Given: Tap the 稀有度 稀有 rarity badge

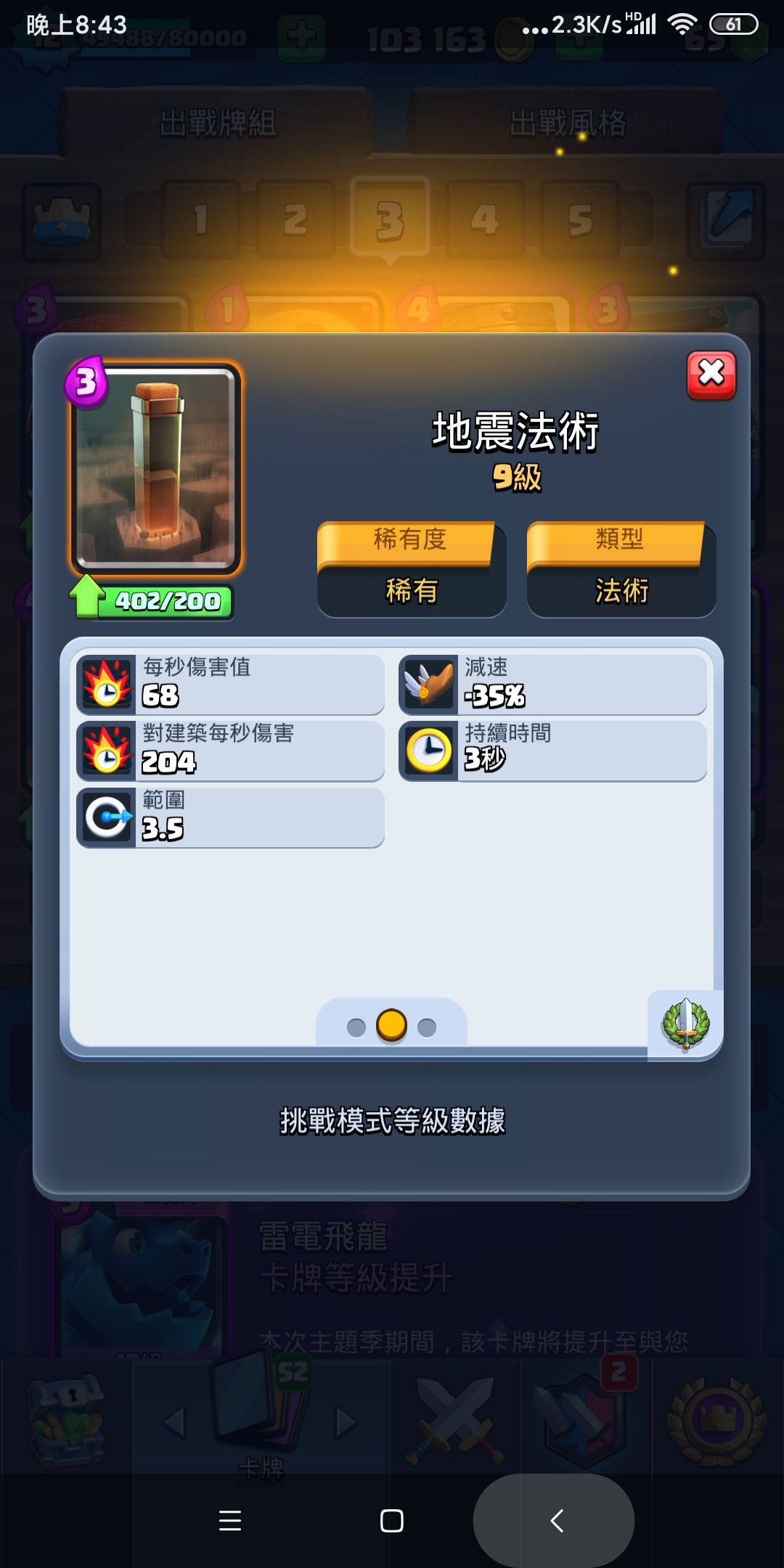Looking at the screenshot, I should pos(411,570).
